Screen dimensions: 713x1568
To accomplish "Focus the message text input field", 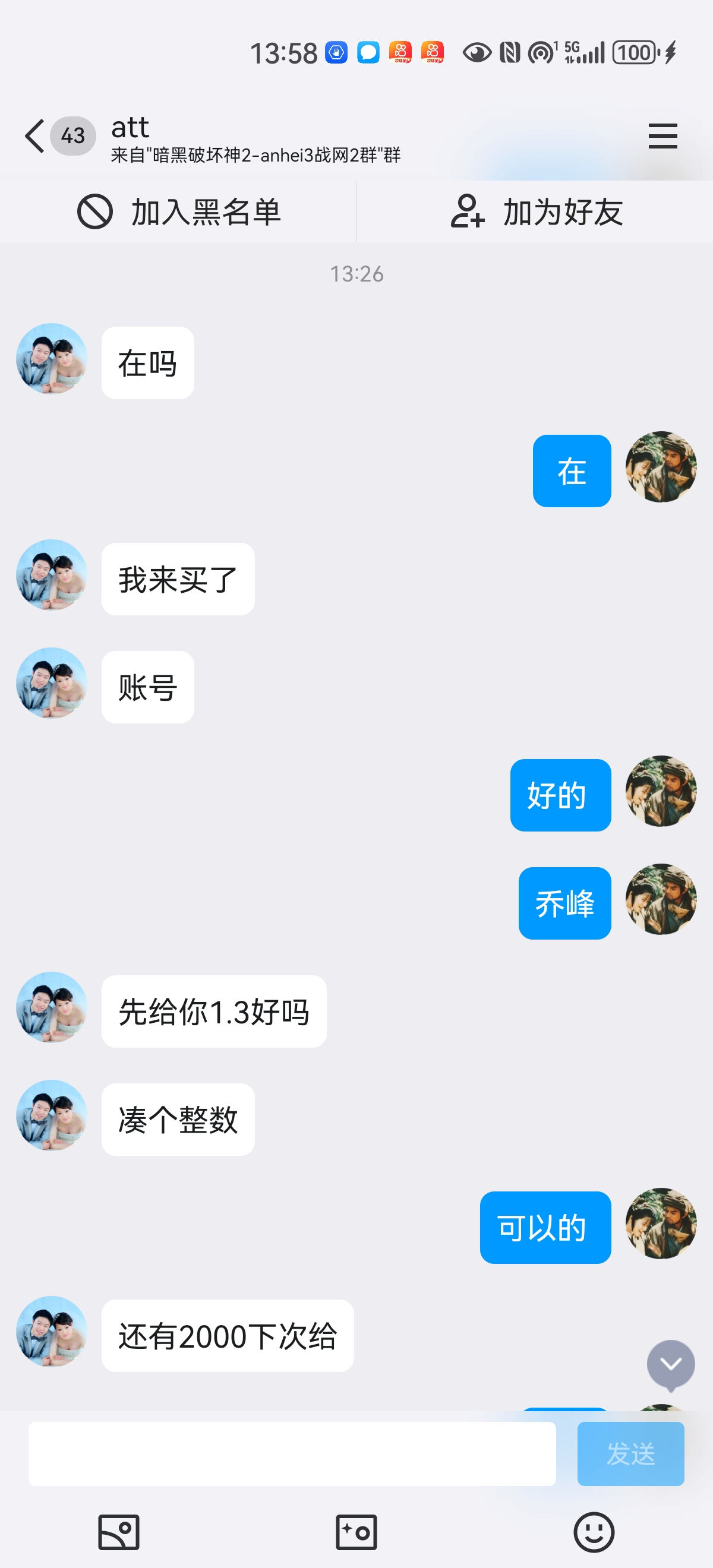I will pos(292,1453).
